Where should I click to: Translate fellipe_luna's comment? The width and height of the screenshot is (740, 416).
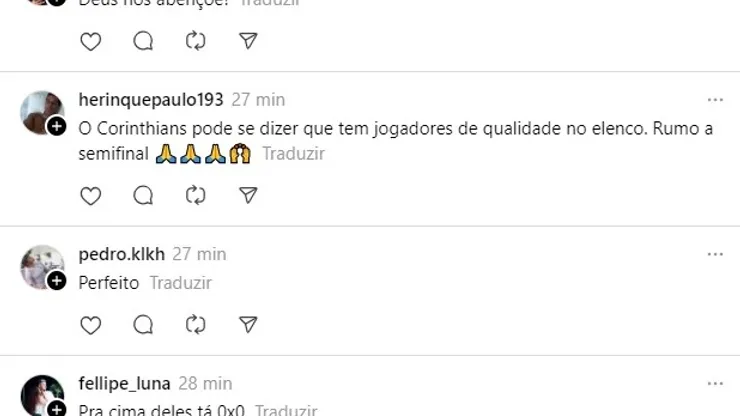[286, 410]
